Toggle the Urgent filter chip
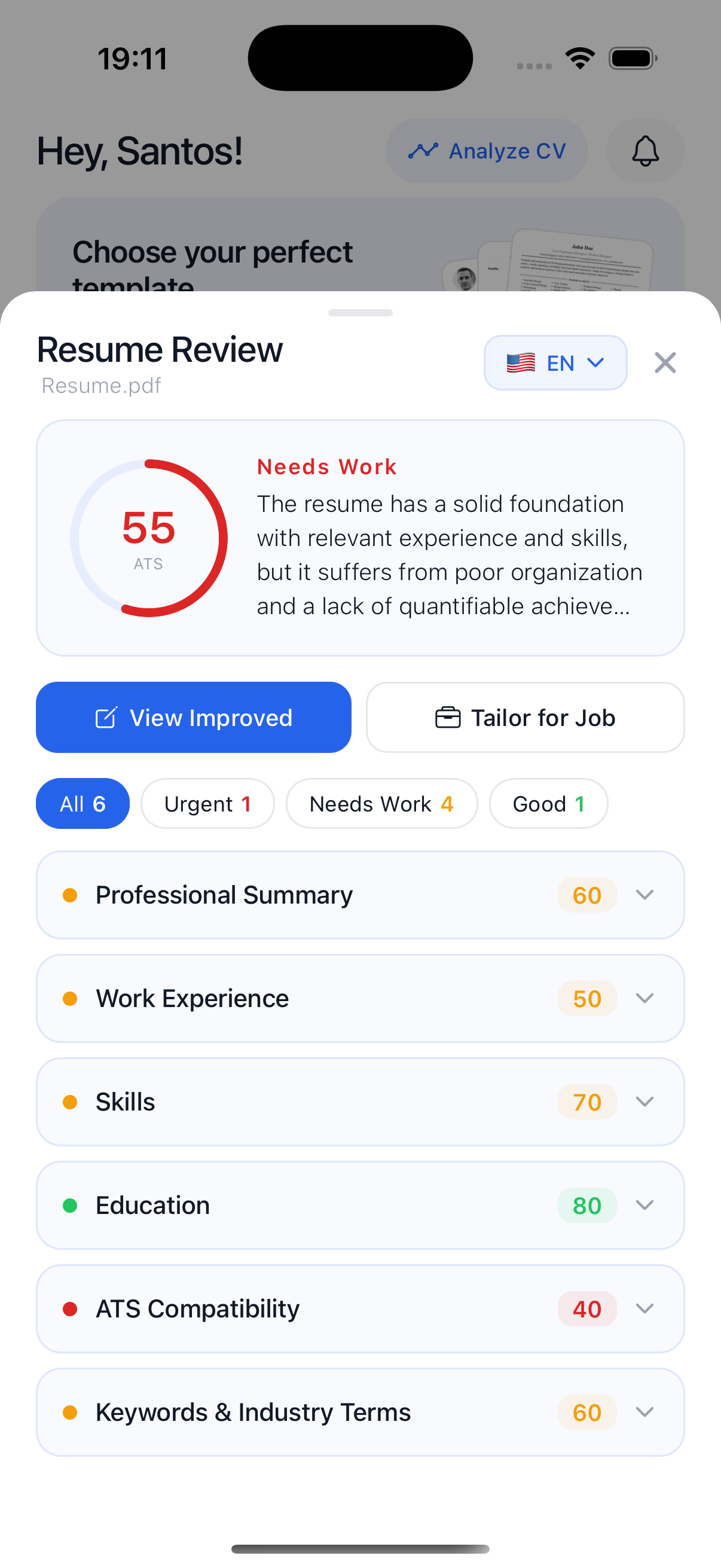Viewport: 721px width, 1568px height. [x=207, y=804]
